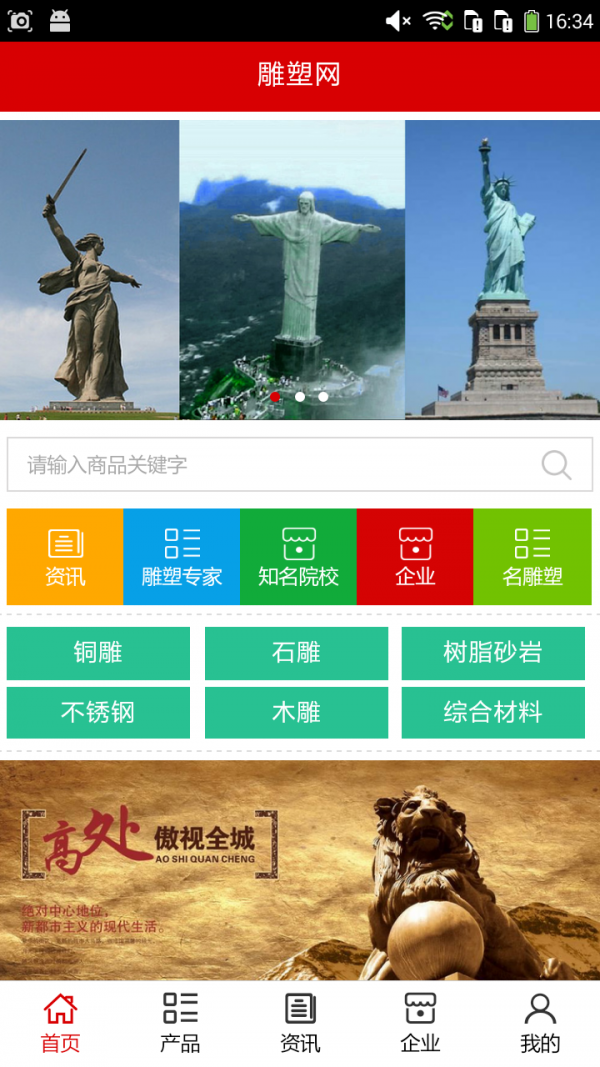The image size is (600, 1067).
Task: Switch to the 首页 tab
Action: coord(60,1023)
